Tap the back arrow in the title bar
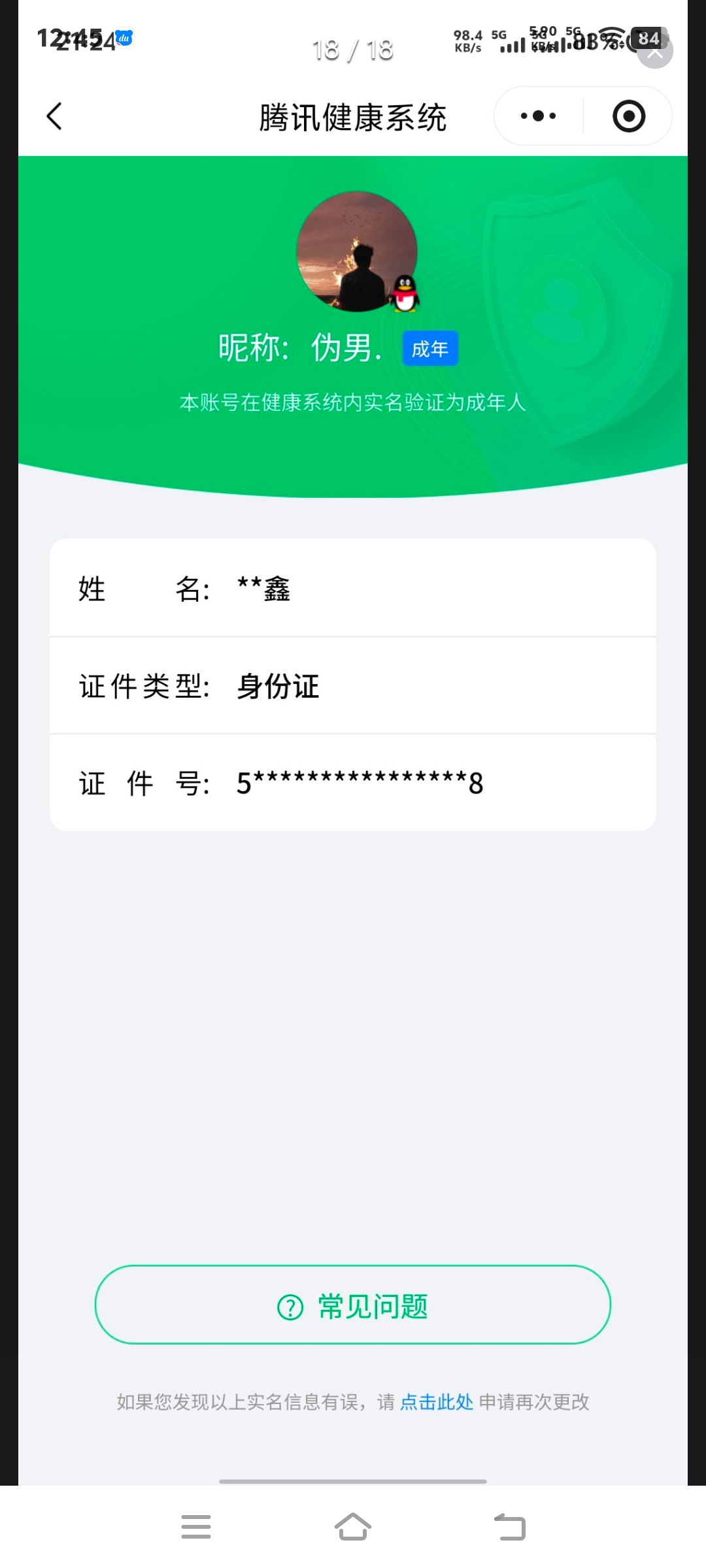Viewport: 706px width, 1568px height. click(55, 116)
